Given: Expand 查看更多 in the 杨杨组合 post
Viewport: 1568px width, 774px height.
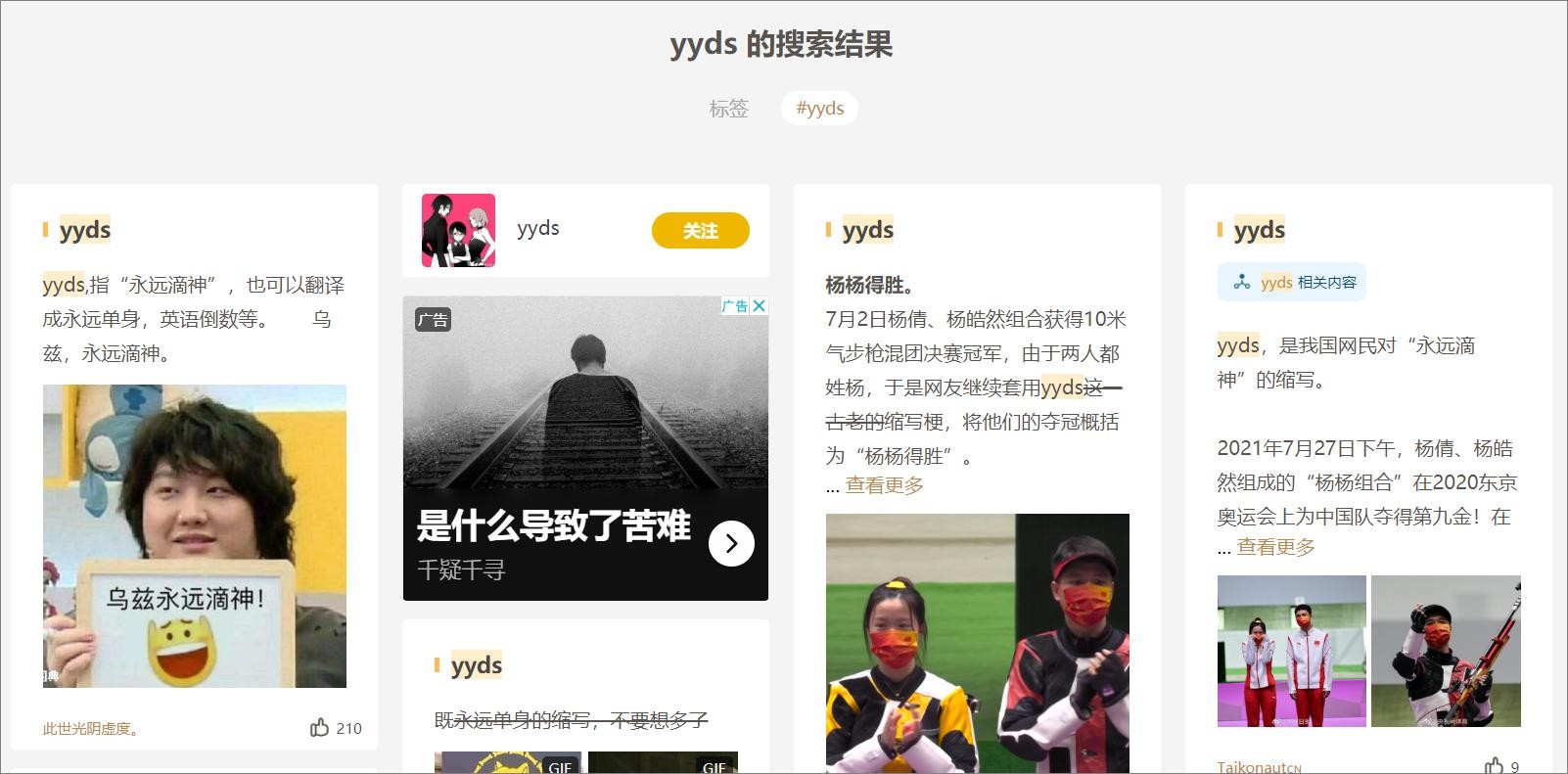Looking at the screenshot, I should (1275, 547).
